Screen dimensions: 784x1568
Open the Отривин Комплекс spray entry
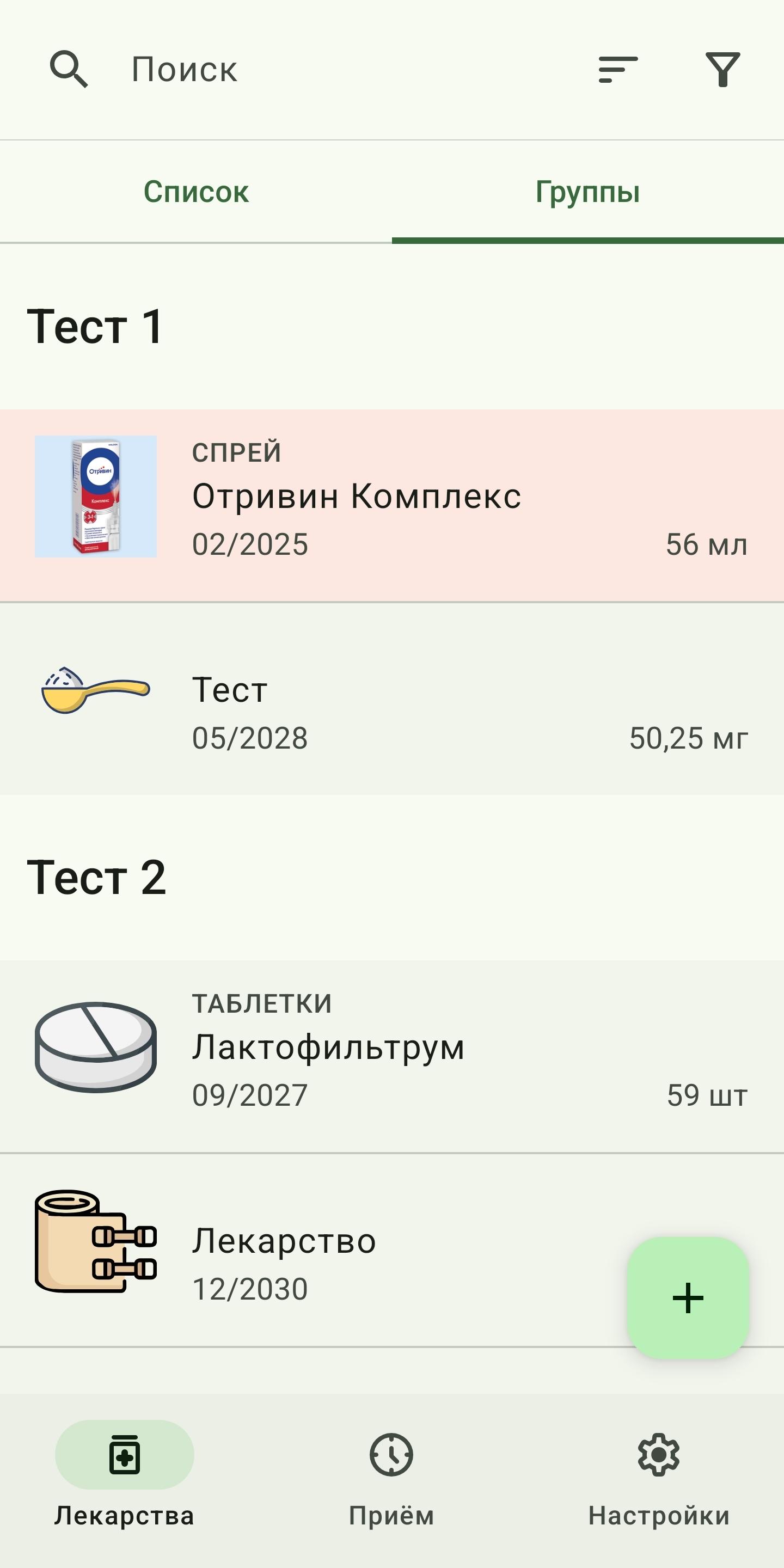(392, 506)
